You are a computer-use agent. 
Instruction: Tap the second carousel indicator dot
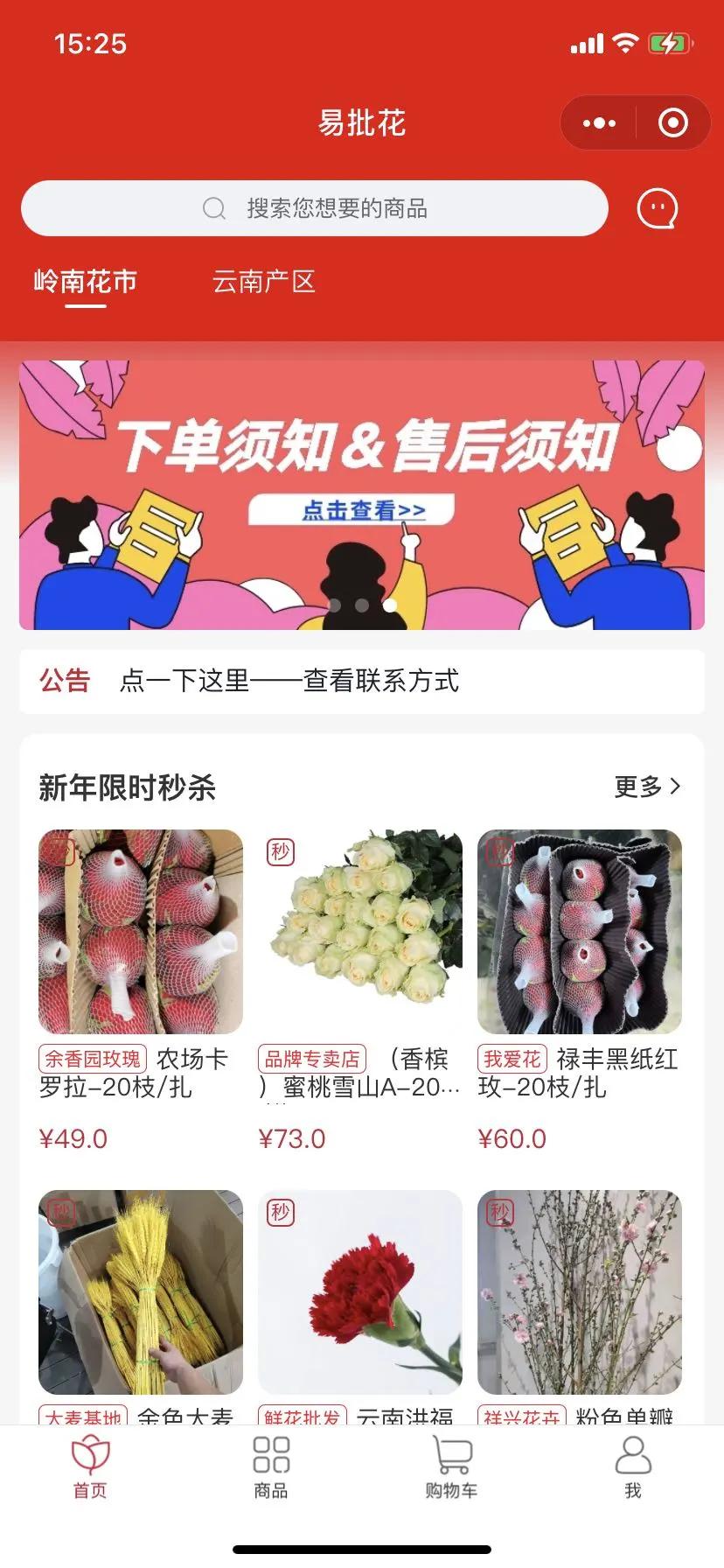click(x=361, y=604)
